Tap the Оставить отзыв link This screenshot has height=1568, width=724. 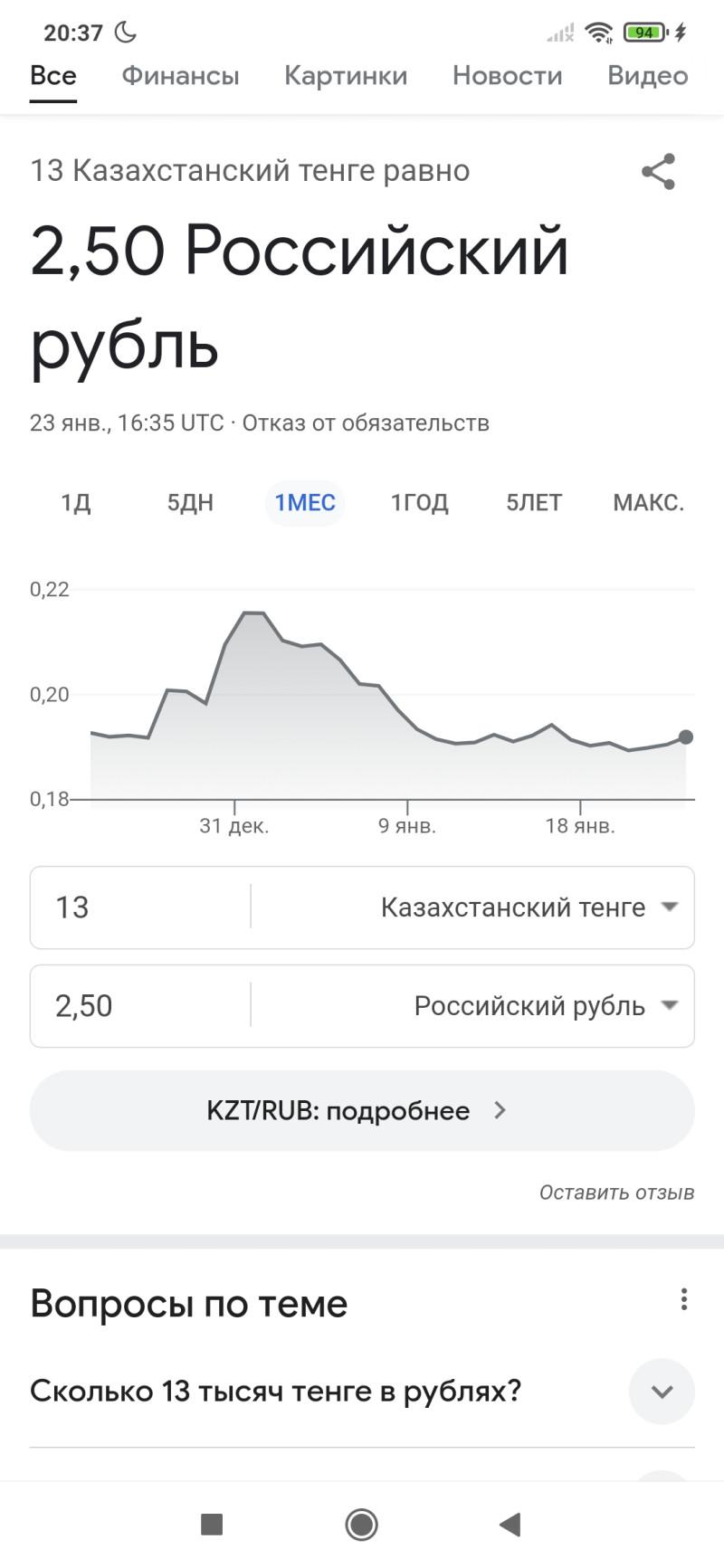point(616,1193)
